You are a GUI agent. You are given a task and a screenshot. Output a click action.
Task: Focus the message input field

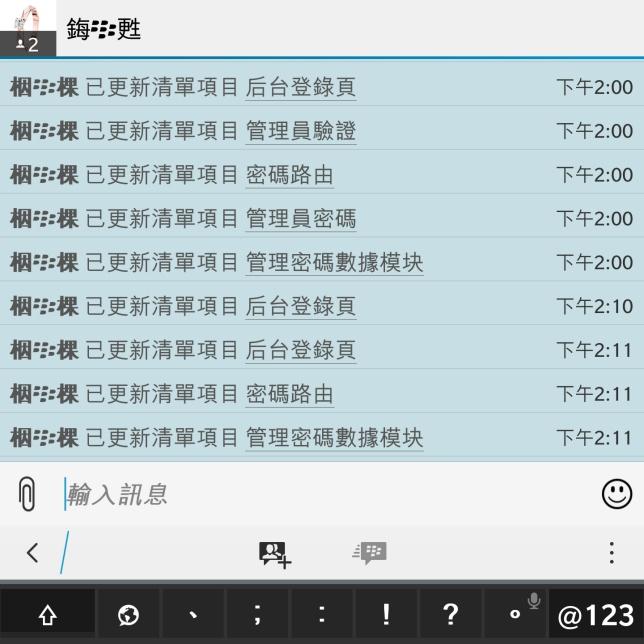(x=320, y=493)
